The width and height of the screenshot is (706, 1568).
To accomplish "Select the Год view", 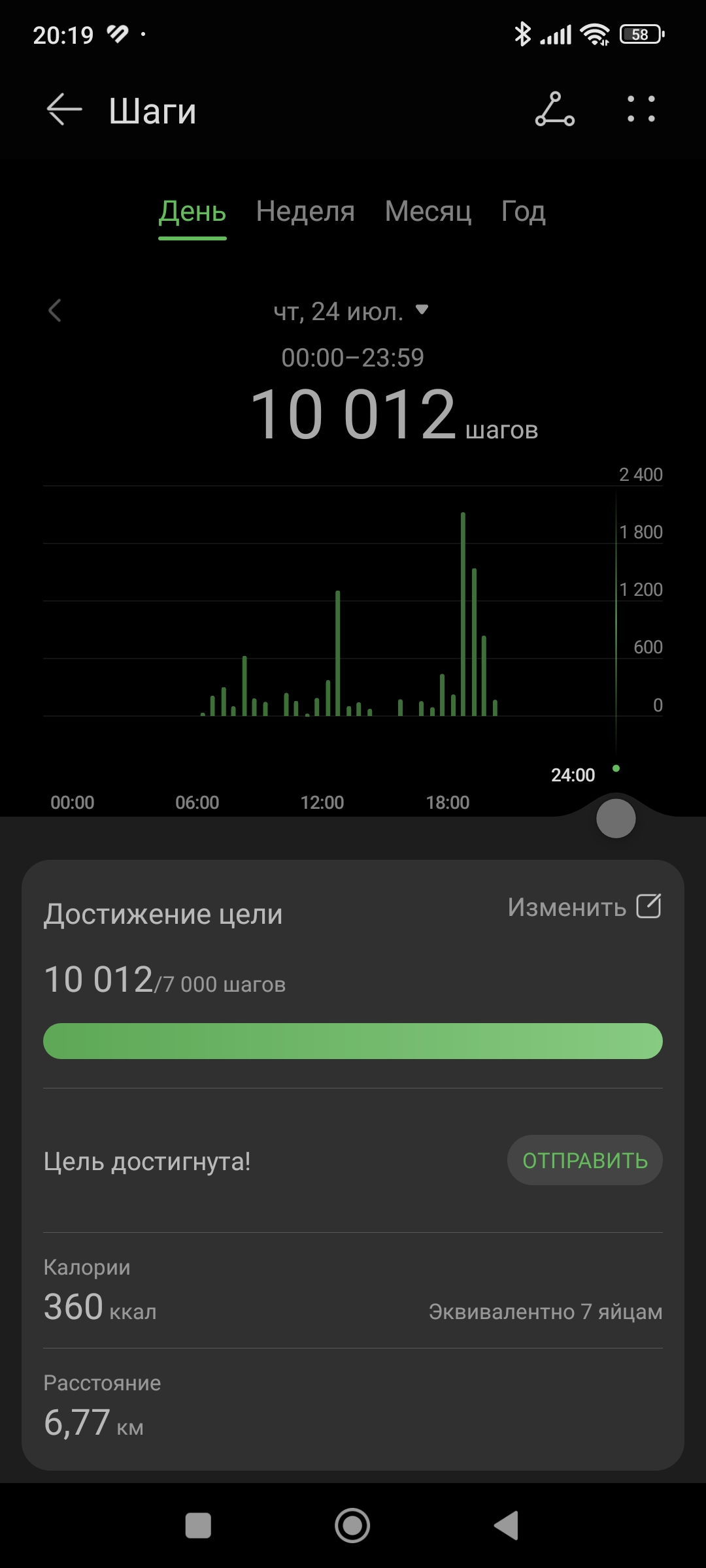I will pos(523,212).
